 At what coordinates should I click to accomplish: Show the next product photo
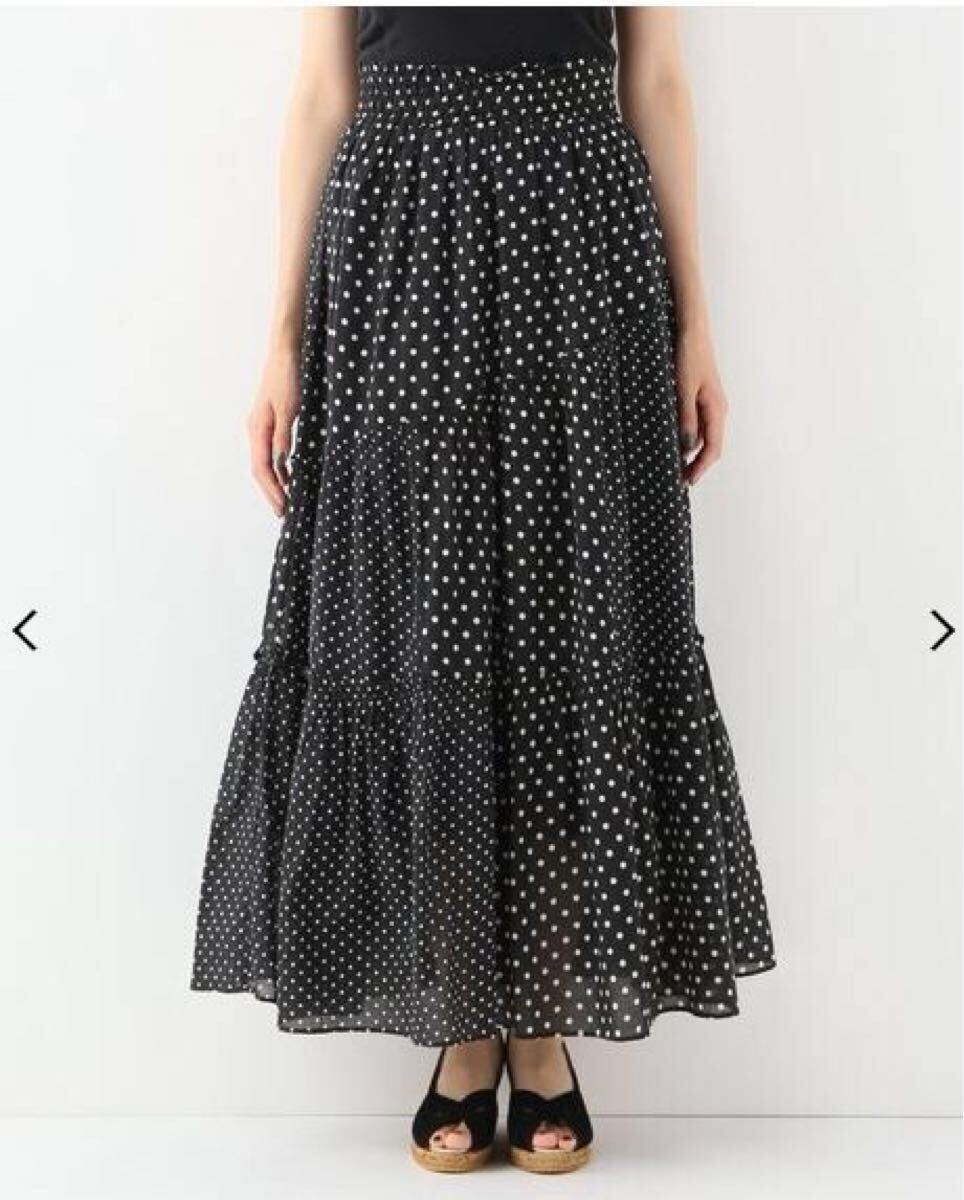[941, 631]
